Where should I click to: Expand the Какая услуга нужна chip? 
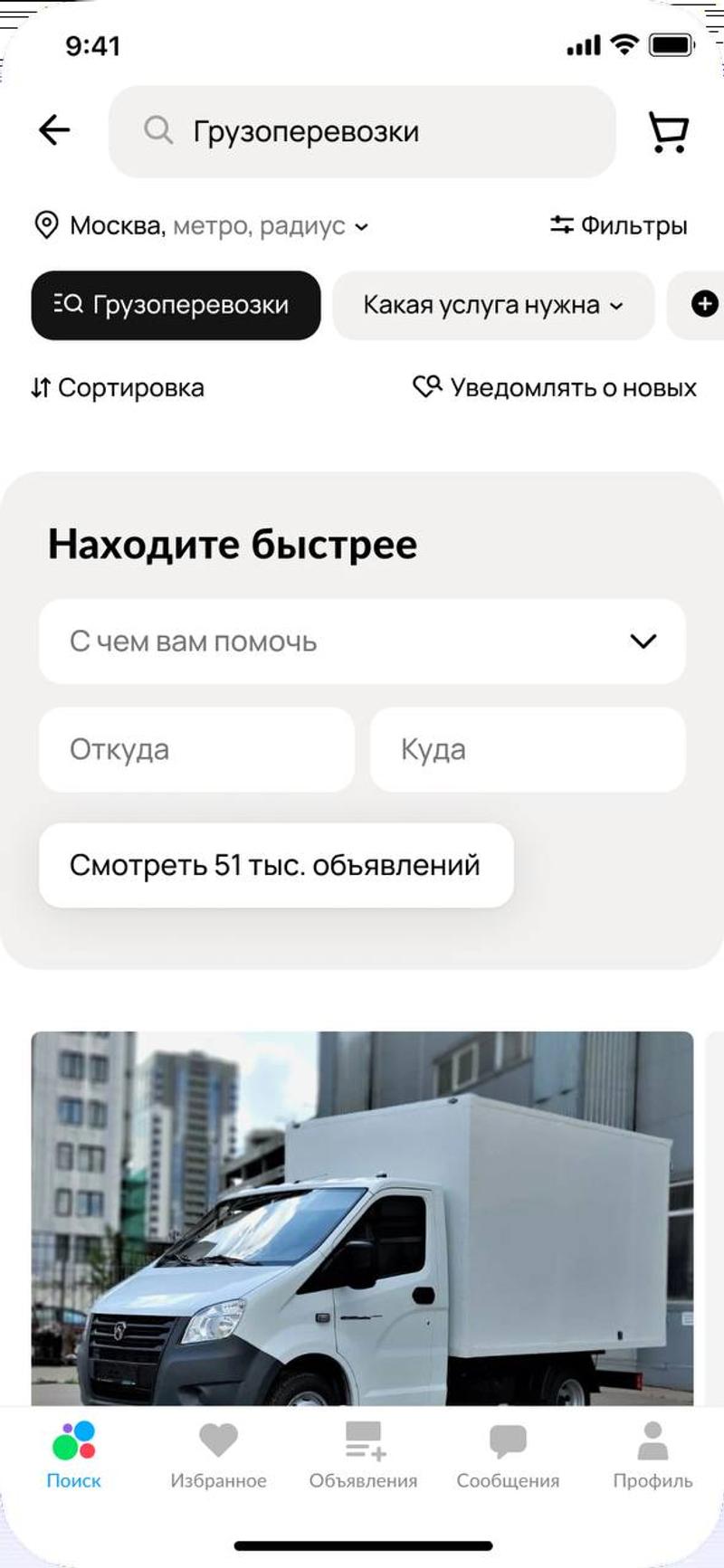click(493, 305)
